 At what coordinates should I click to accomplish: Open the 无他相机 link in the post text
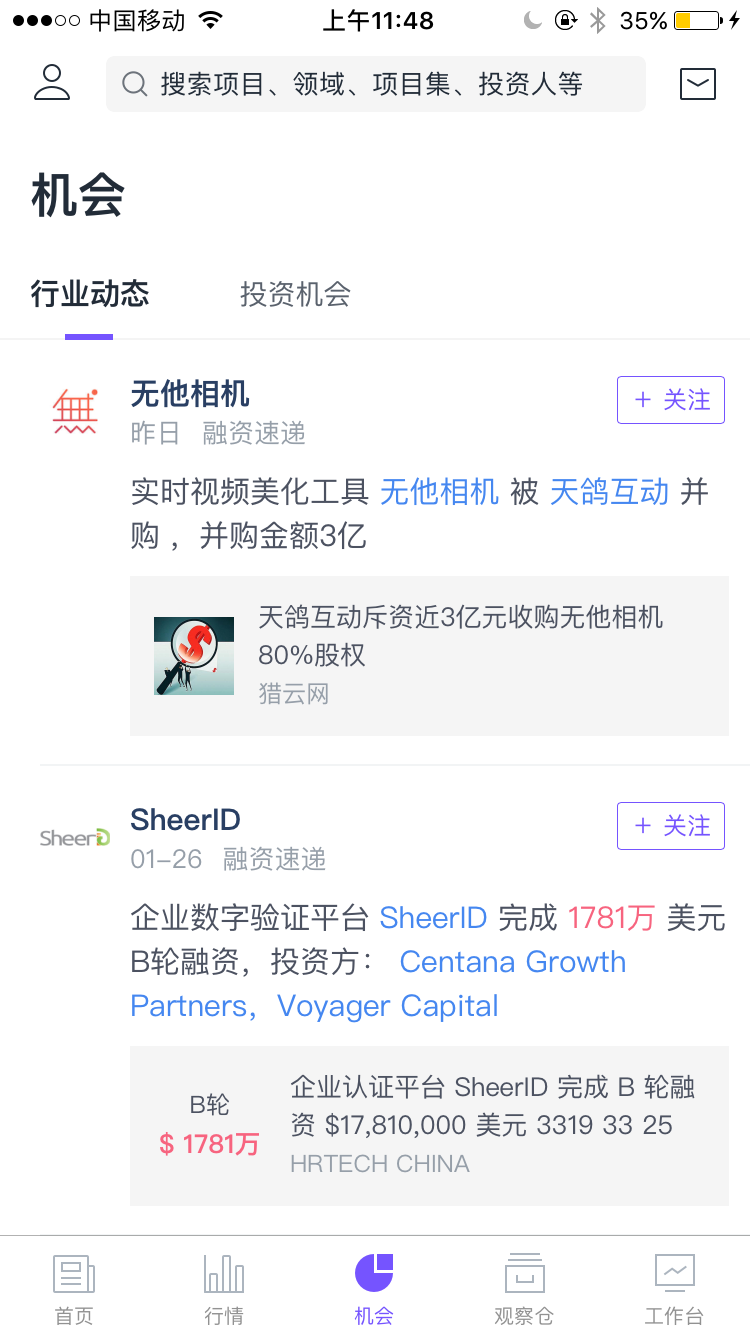(439, 492)
